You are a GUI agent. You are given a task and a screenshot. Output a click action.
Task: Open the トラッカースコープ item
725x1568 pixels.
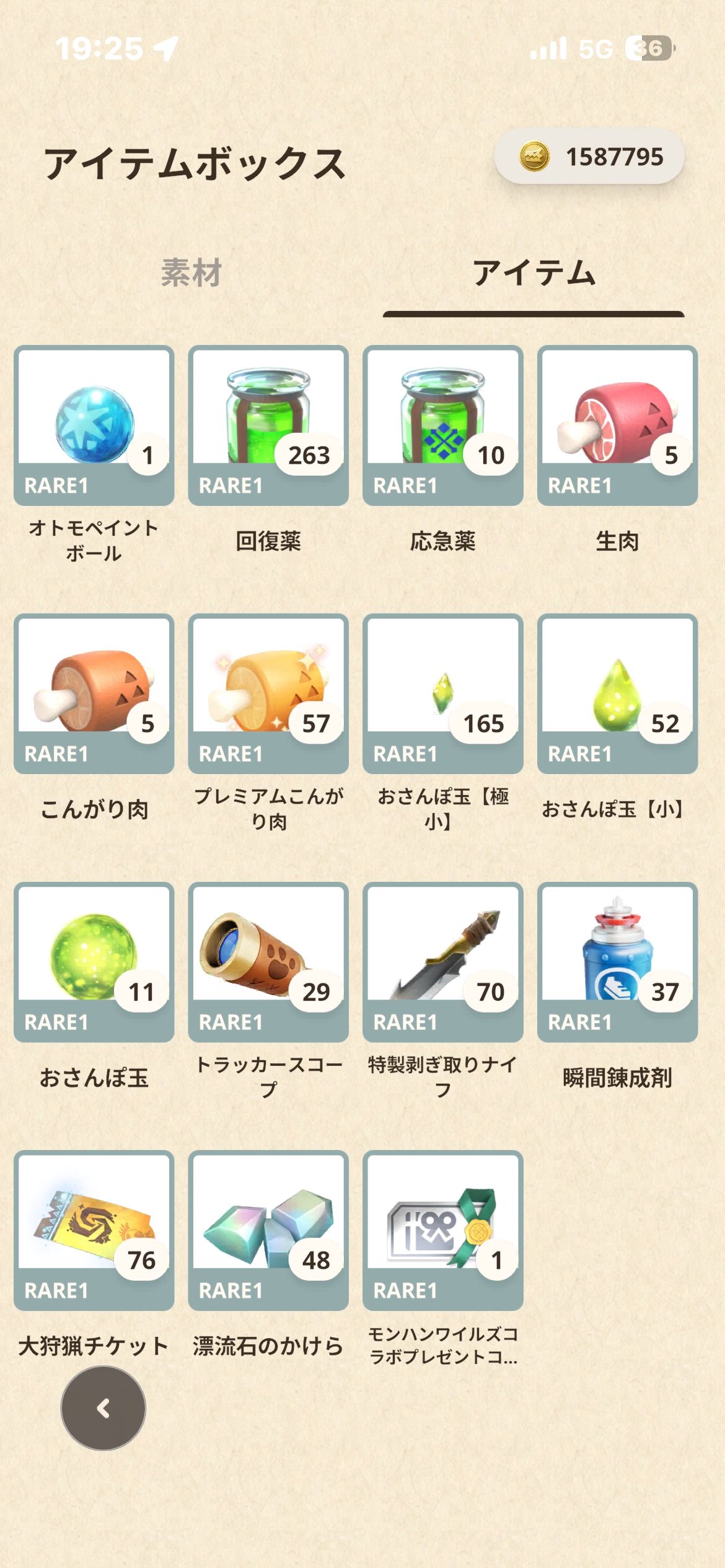268,962
